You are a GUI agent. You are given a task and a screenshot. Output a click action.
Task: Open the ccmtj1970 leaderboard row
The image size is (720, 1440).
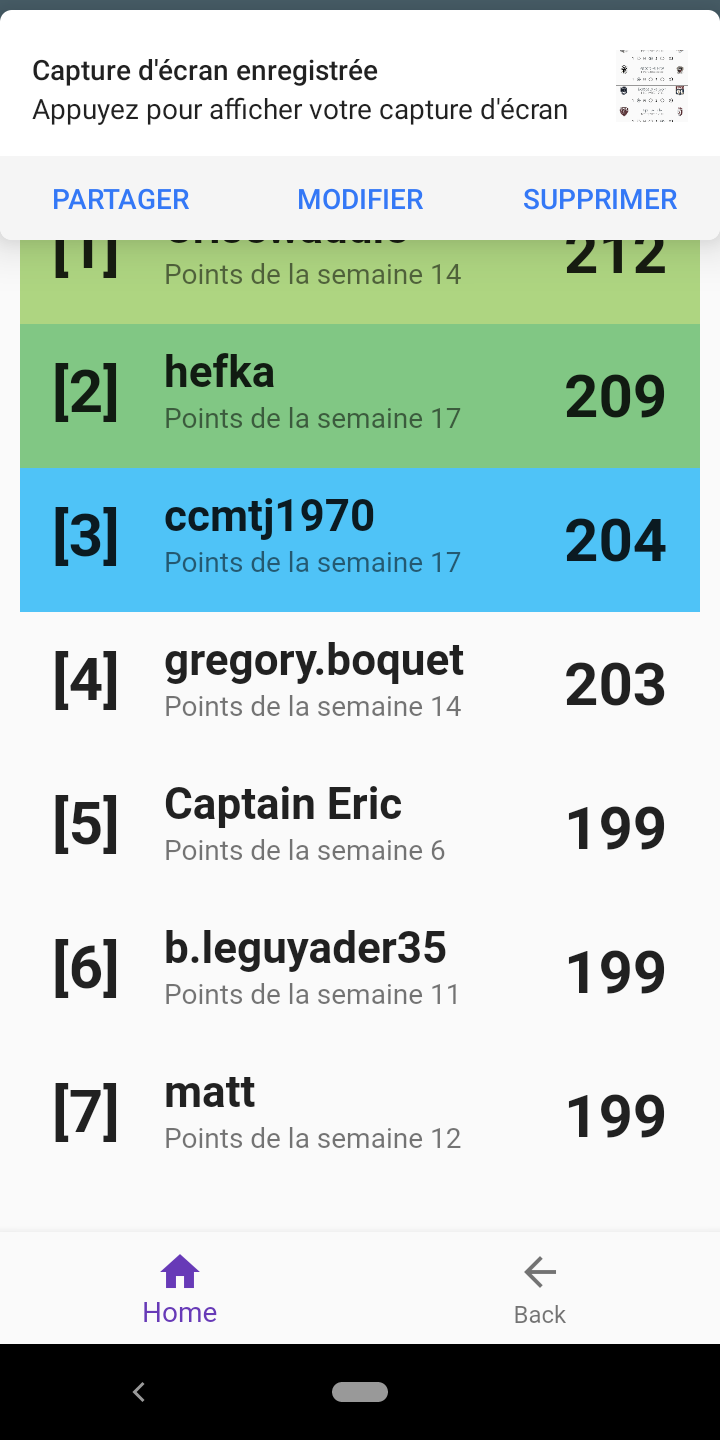click(360, 540)
